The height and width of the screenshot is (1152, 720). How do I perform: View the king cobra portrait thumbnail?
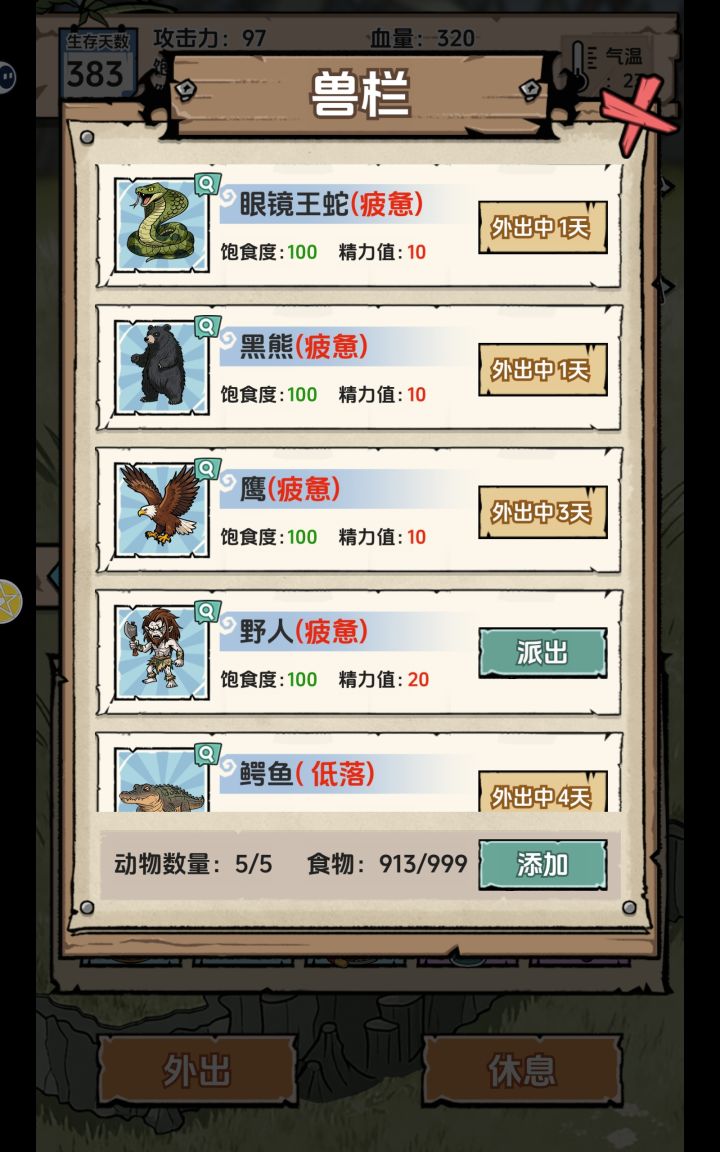[159, 226]
